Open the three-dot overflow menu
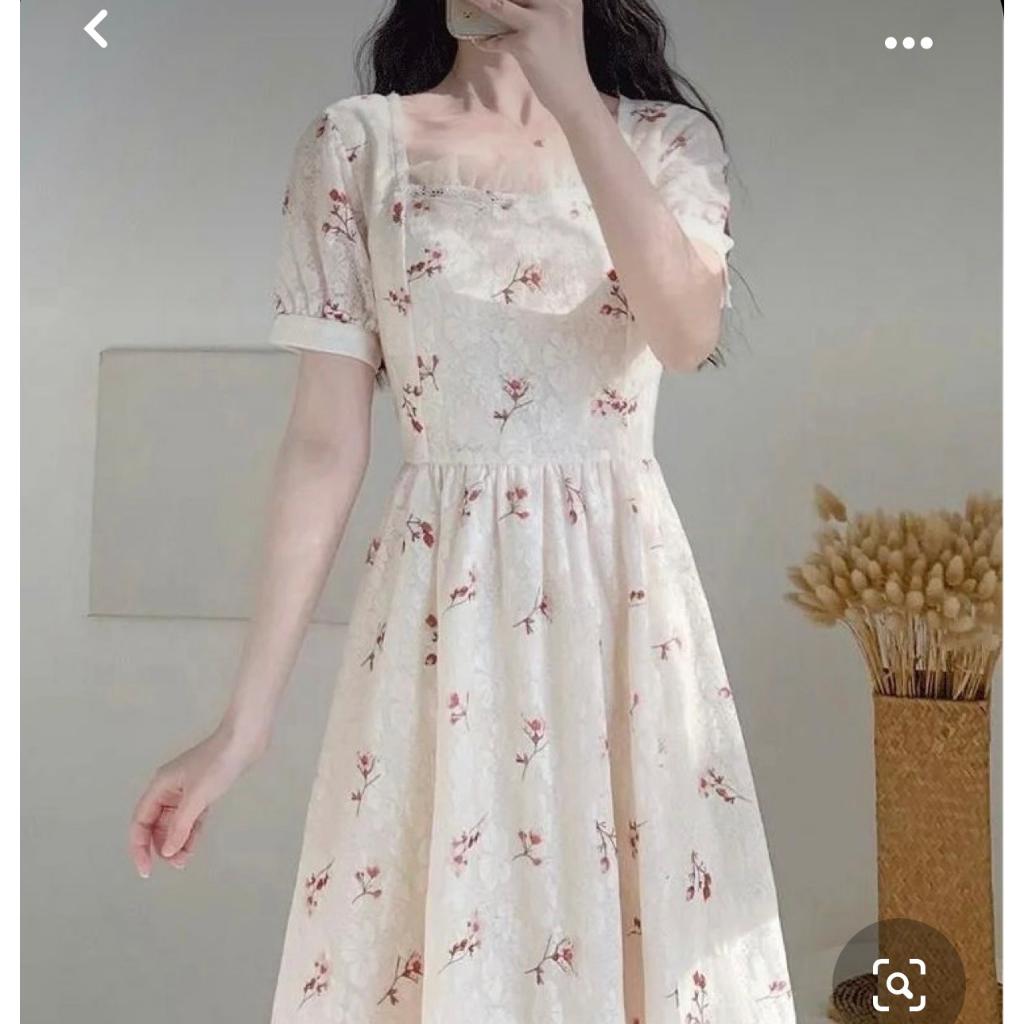 click(x=908, y=43)
